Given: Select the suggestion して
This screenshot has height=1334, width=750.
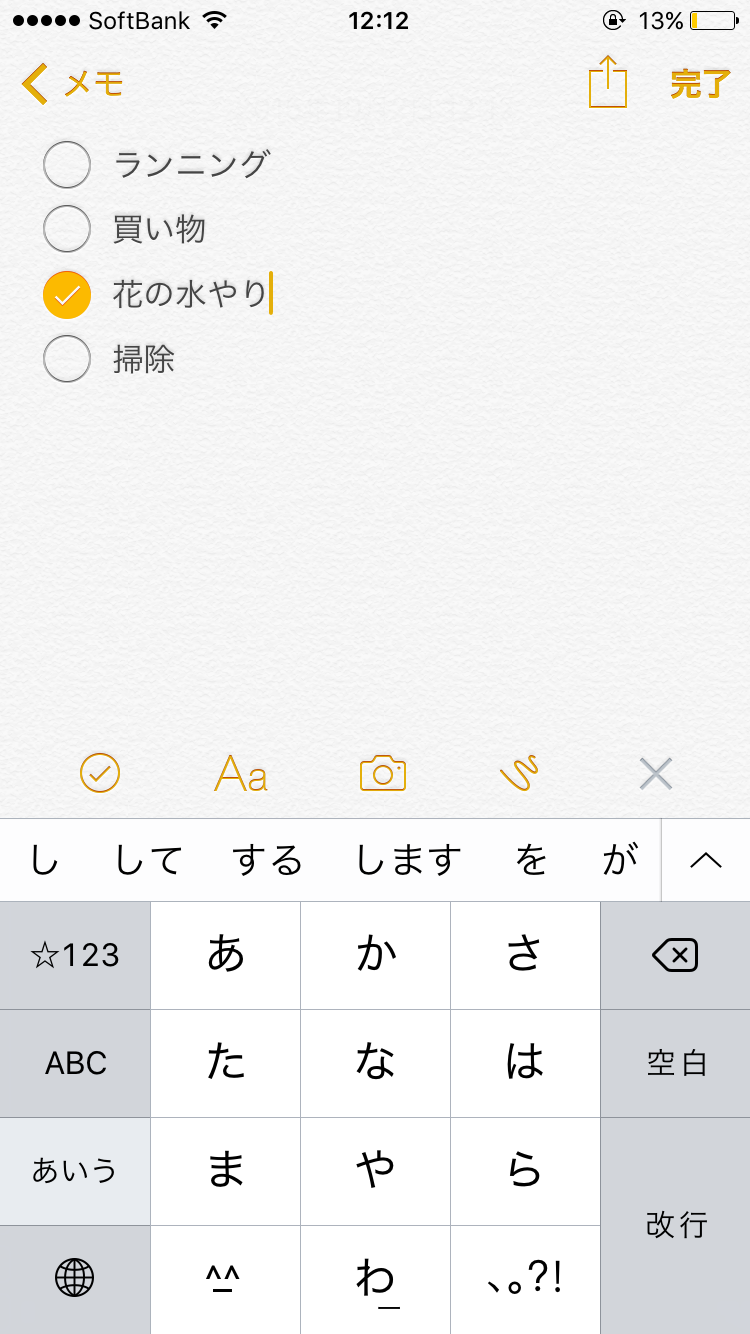Looking at the screenshot, I should (x=148, y=860).
